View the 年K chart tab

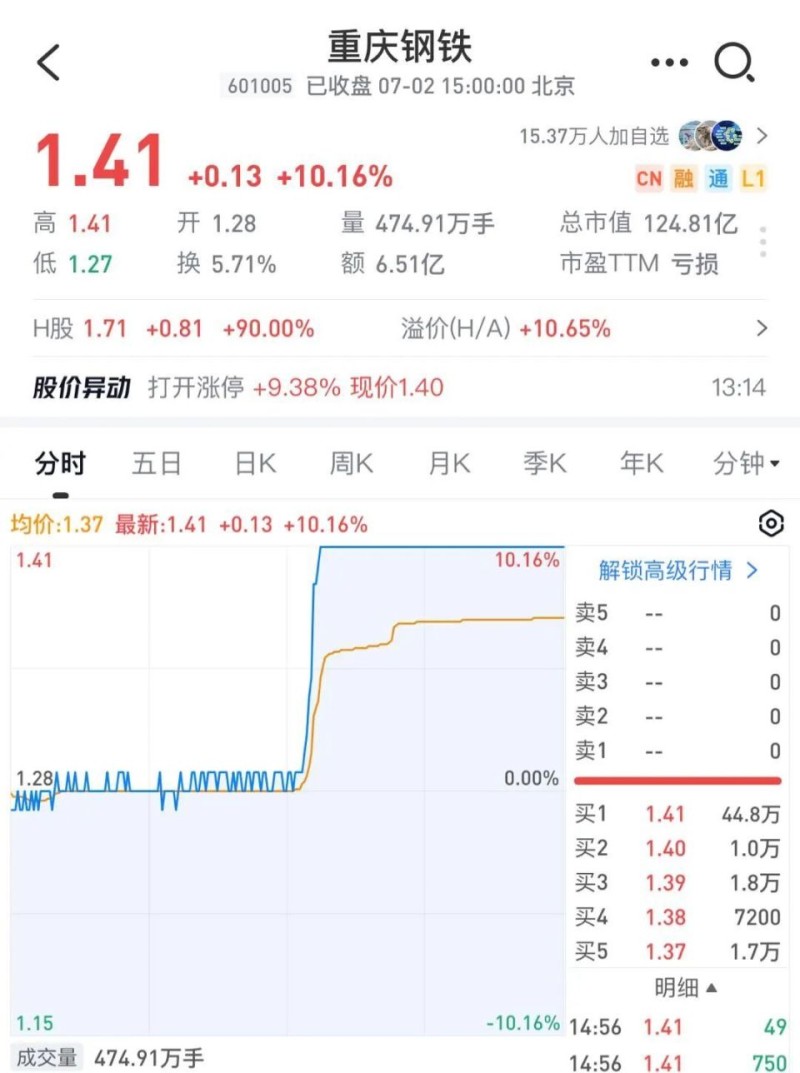pyautogui.click(x=642, y=464)
